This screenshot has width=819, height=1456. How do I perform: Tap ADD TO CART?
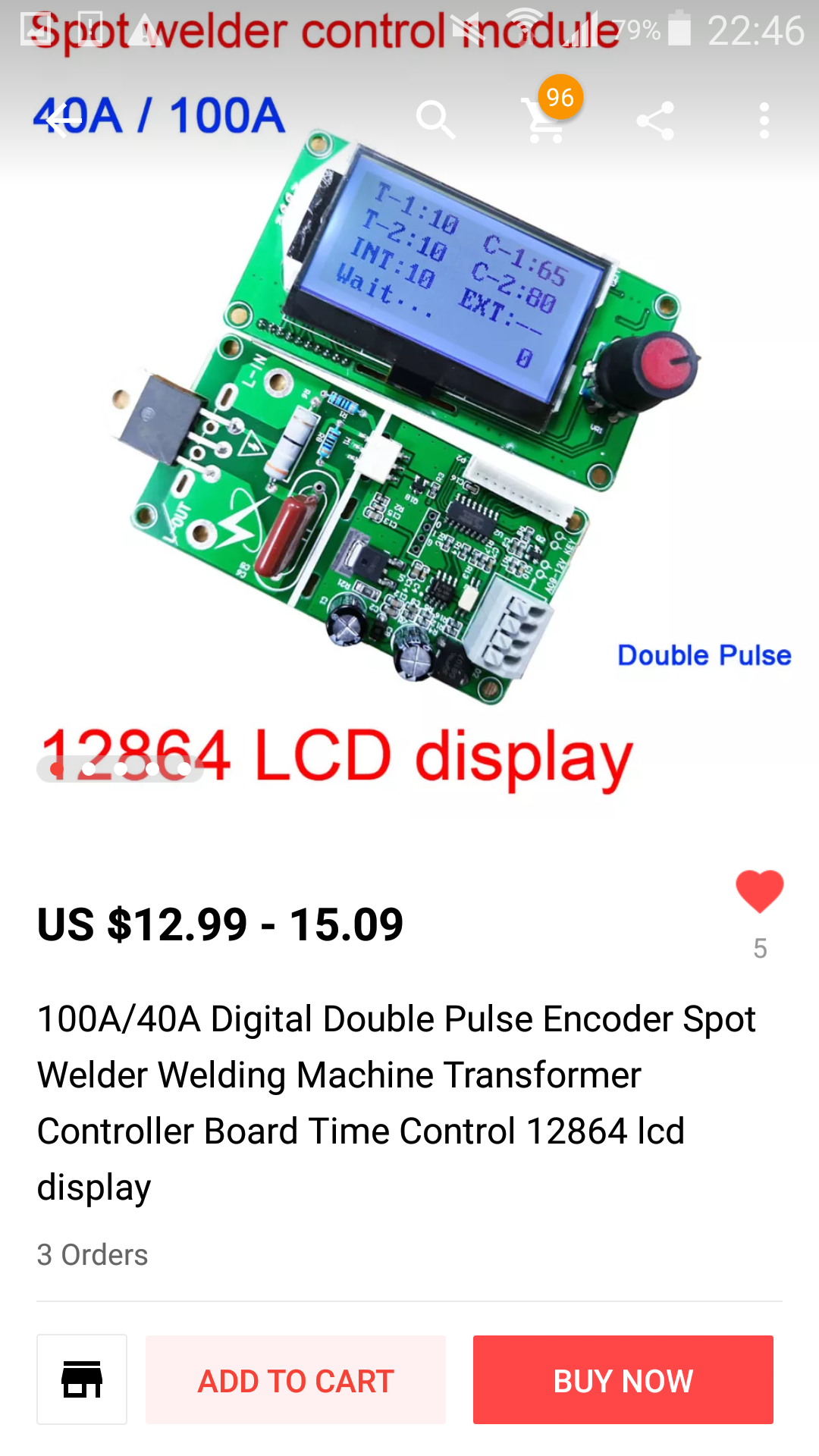click(296, 1379)
